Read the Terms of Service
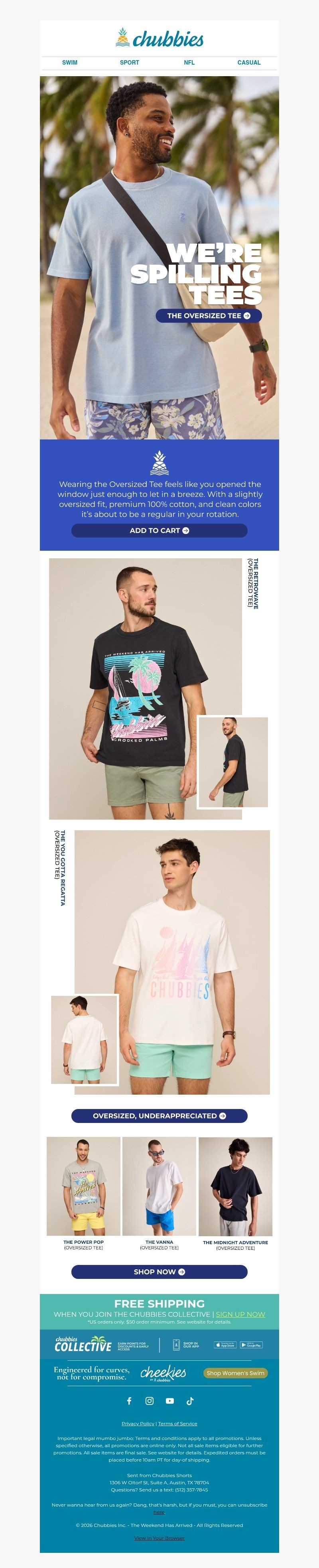 pos(177,1423)
